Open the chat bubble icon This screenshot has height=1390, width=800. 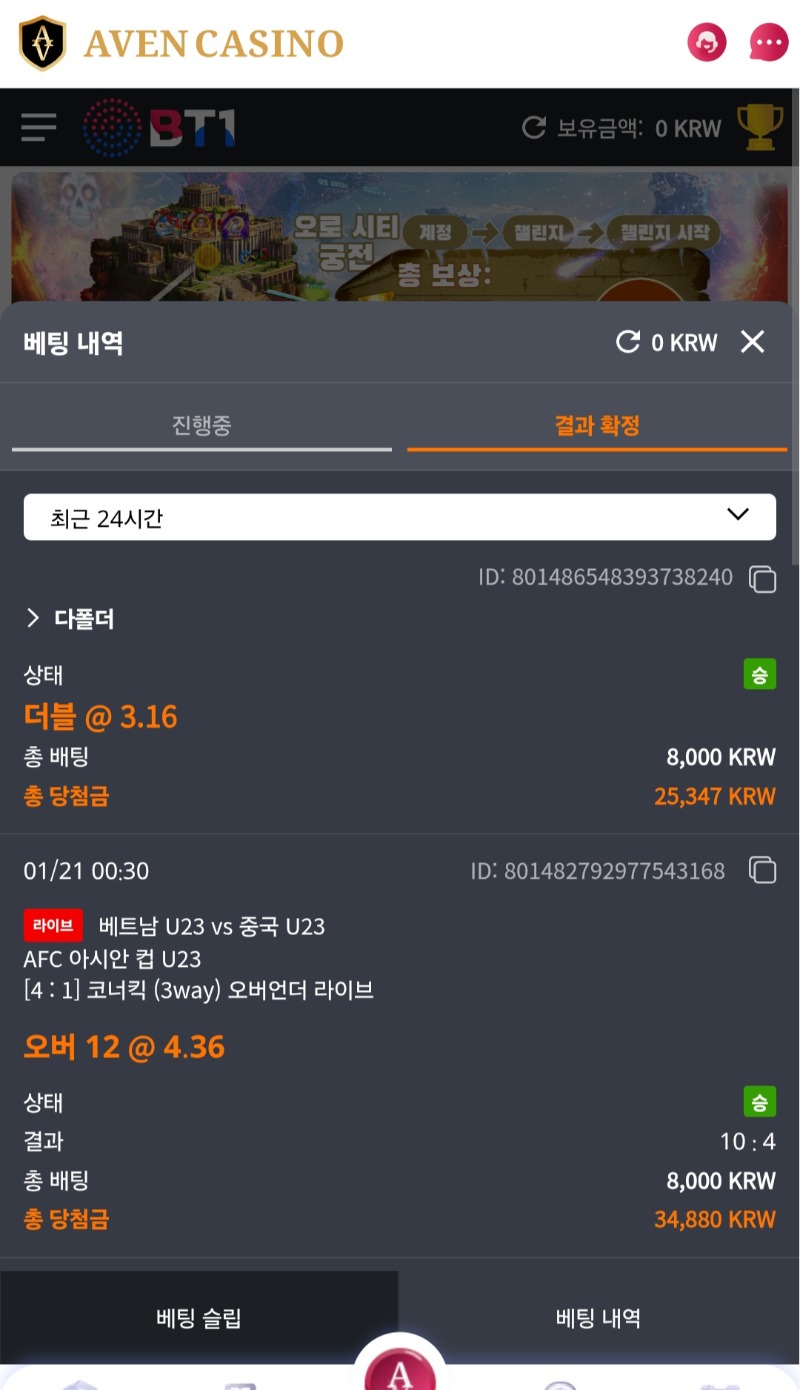(769, 43)
